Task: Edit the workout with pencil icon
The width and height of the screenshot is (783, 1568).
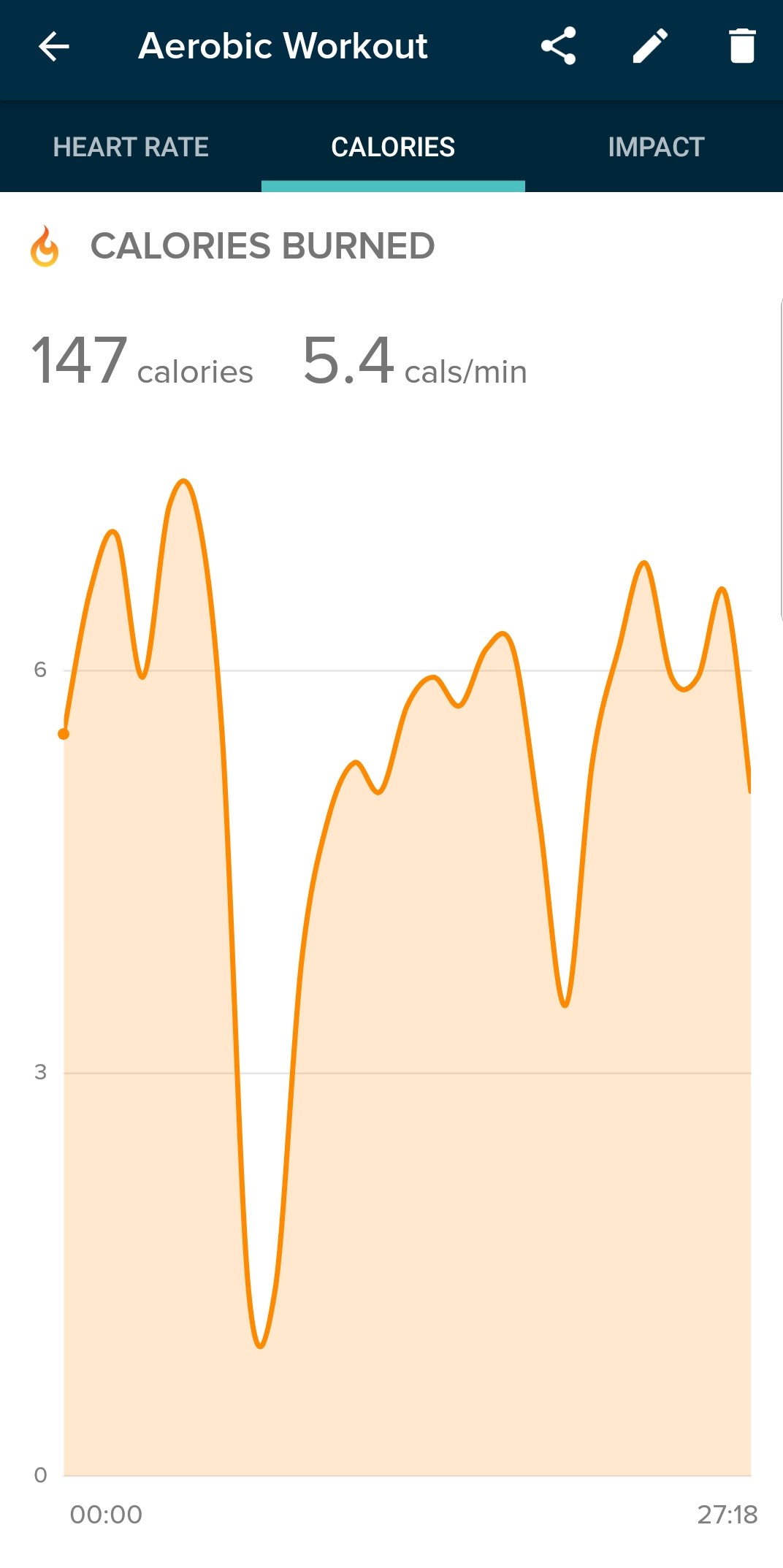Action: tap(650, 46)
